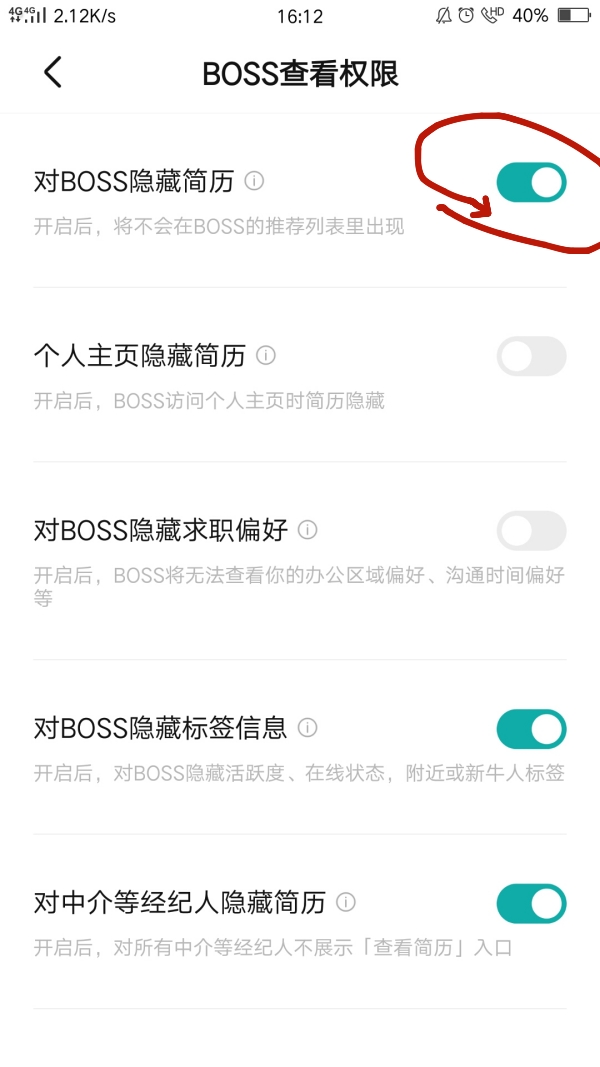View info for 对BOSS隐藏求职偏好
Viewport: 600px width, 1067px height.
pos(308,529)
